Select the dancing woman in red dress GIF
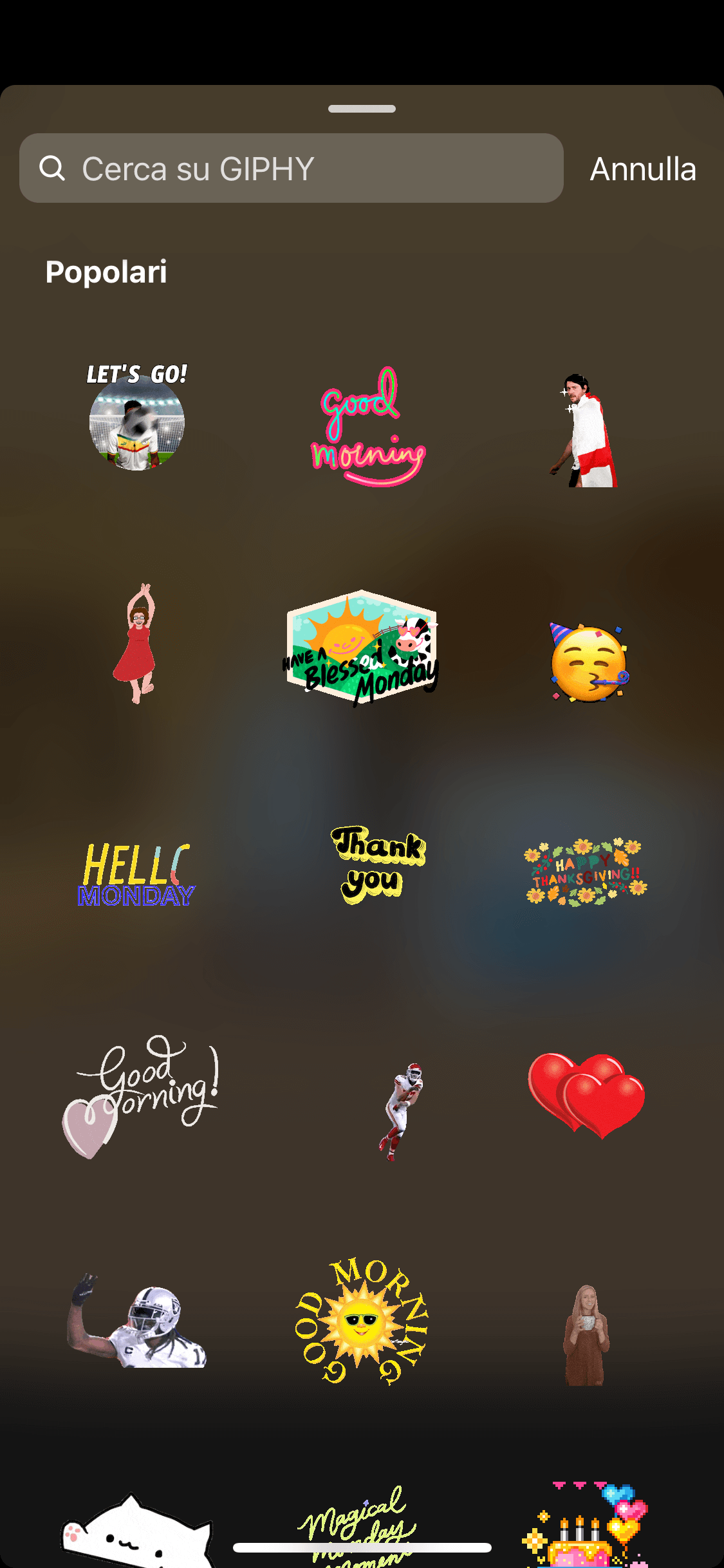 136,647
